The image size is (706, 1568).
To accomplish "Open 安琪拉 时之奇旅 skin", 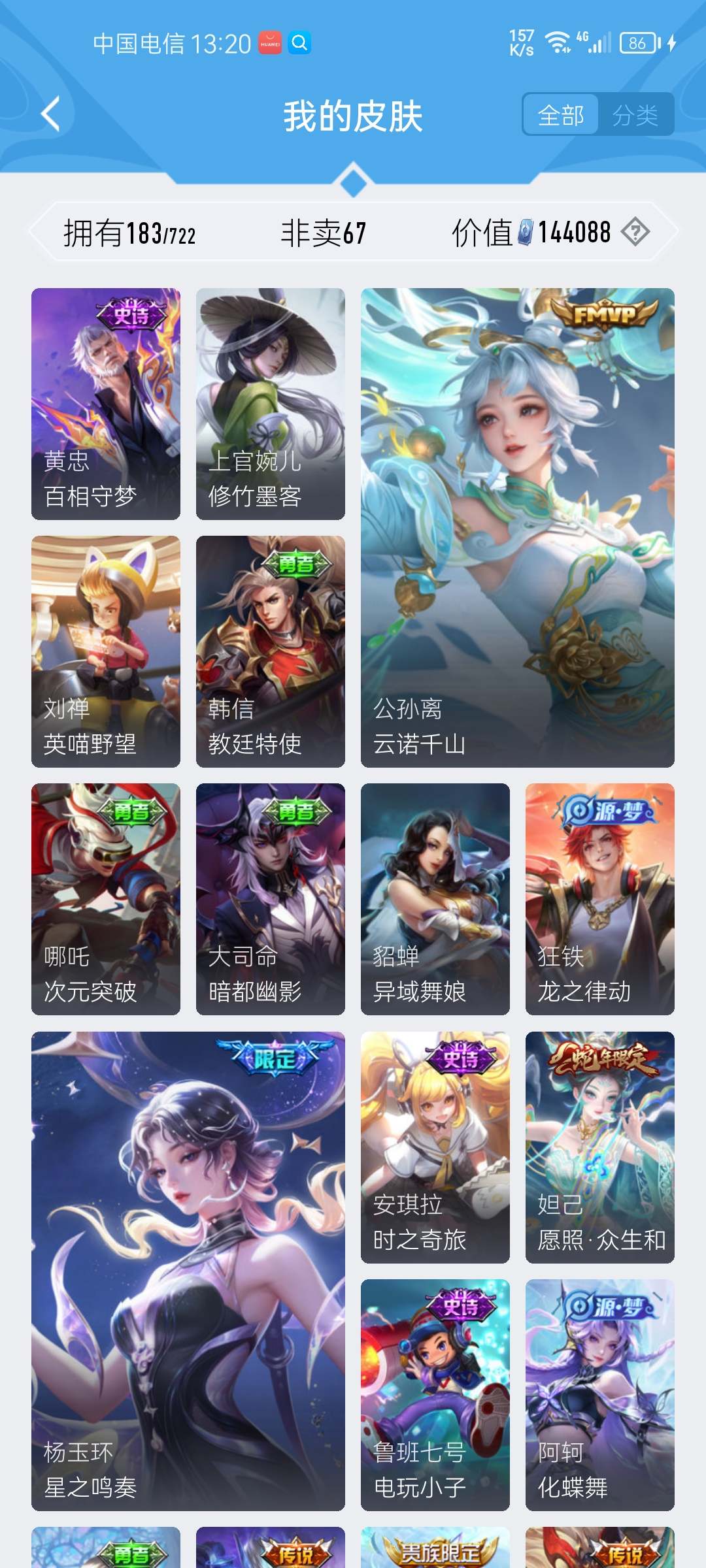I will pos(435,1147).
